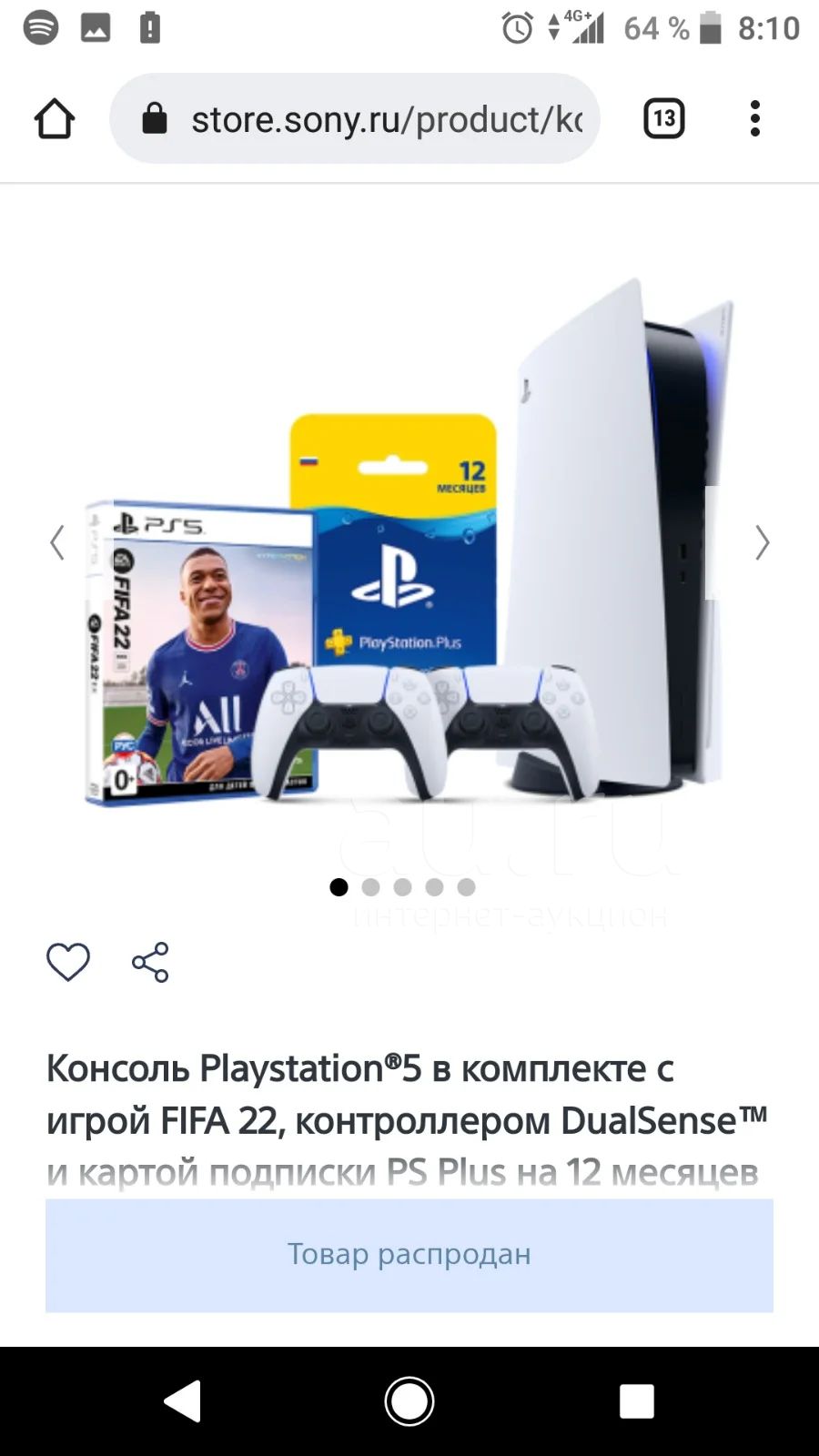
Task: Share this product page
Action: (x=150, y=962)
